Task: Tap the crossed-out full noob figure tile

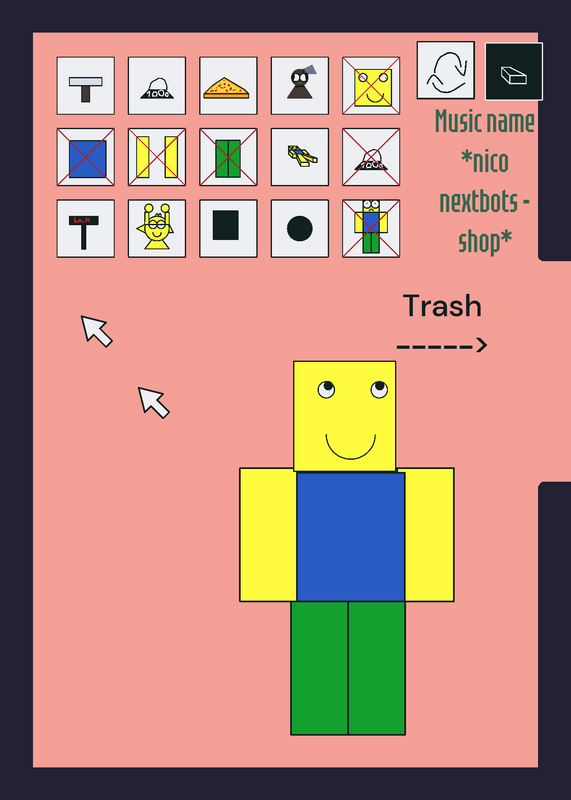Action: click(x=371, y=229)
